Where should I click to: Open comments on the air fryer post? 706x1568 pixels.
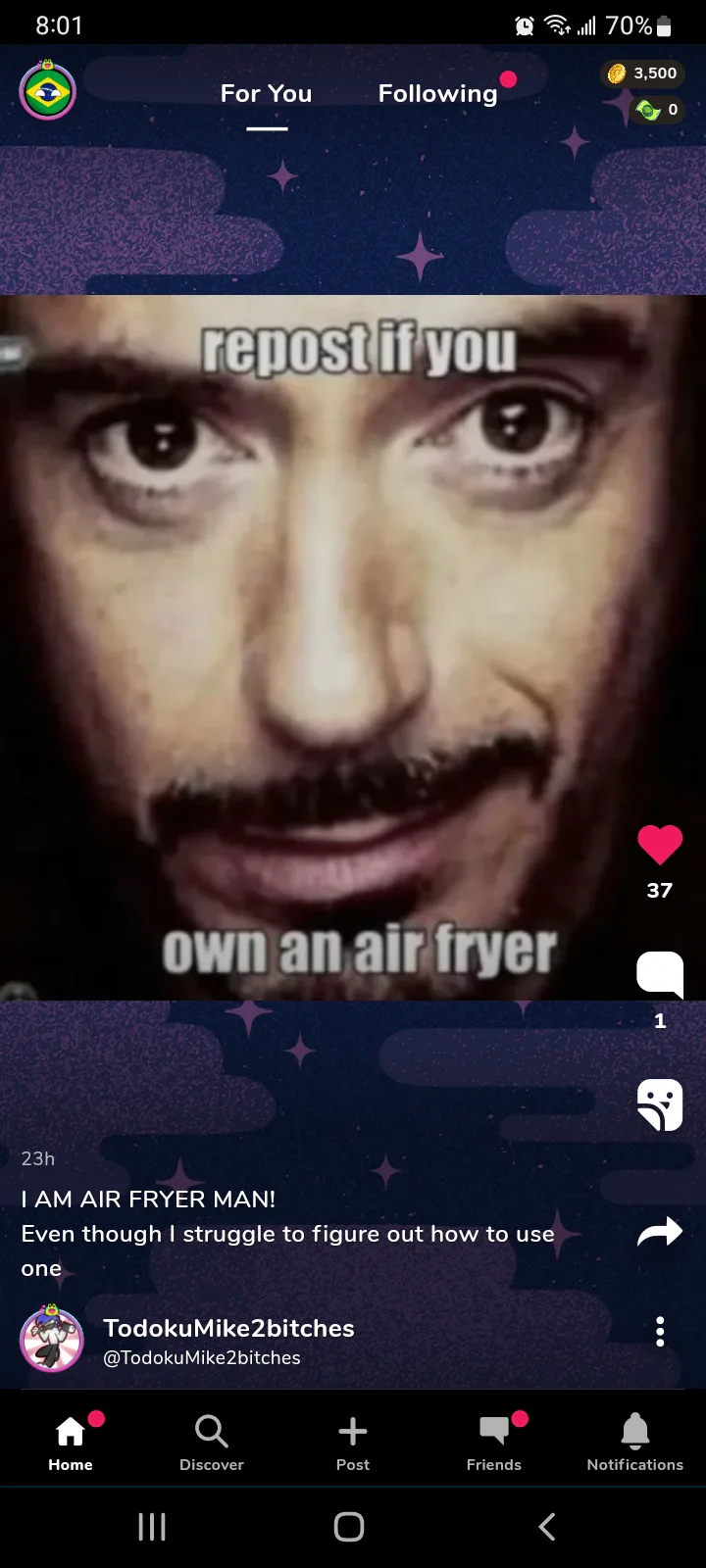click(x=659, y=974)
